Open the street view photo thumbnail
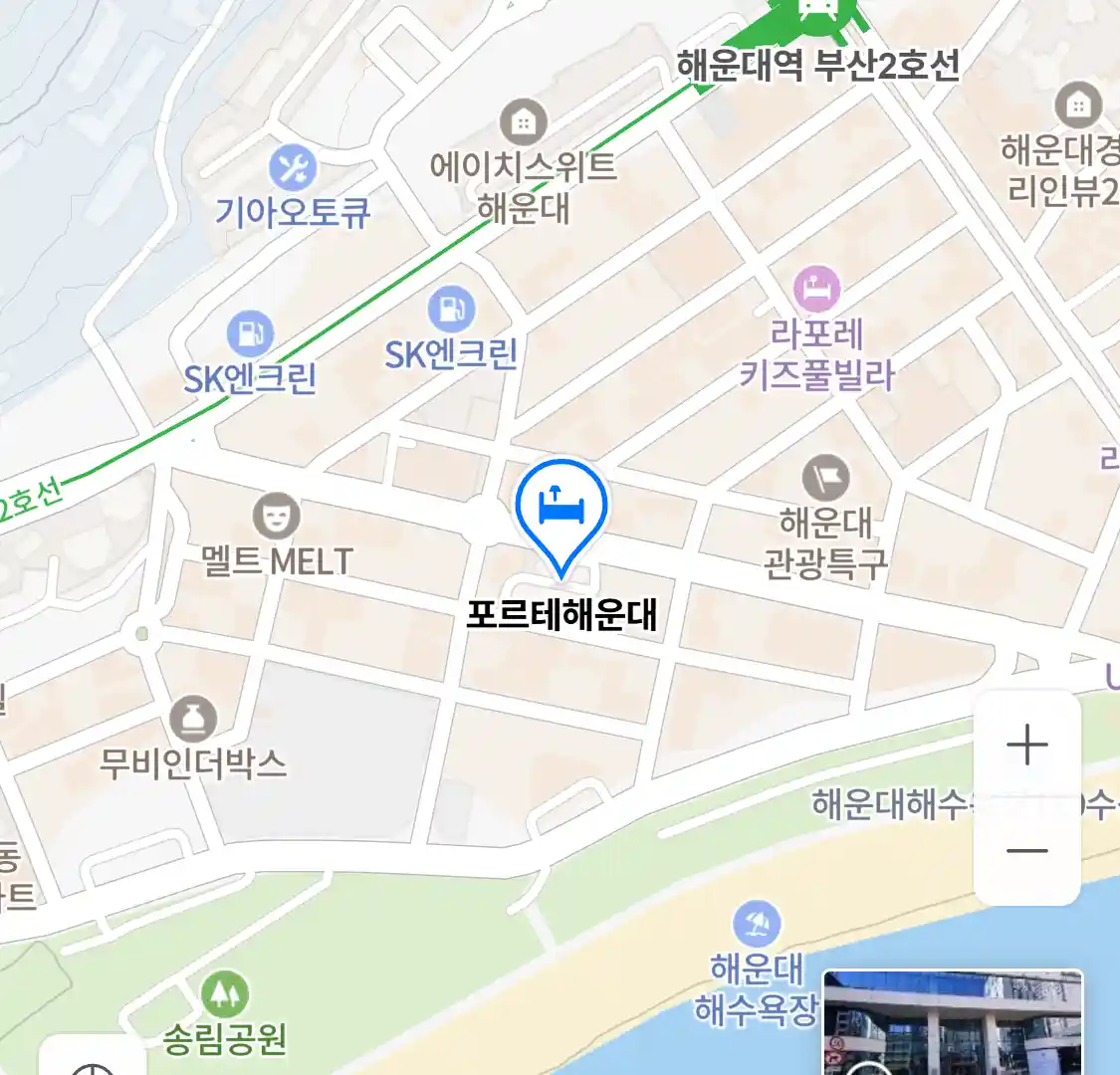Image resolution: width=1120 pixels, height=1075 pixels. pyautogui.click(x=952, y=1023)
